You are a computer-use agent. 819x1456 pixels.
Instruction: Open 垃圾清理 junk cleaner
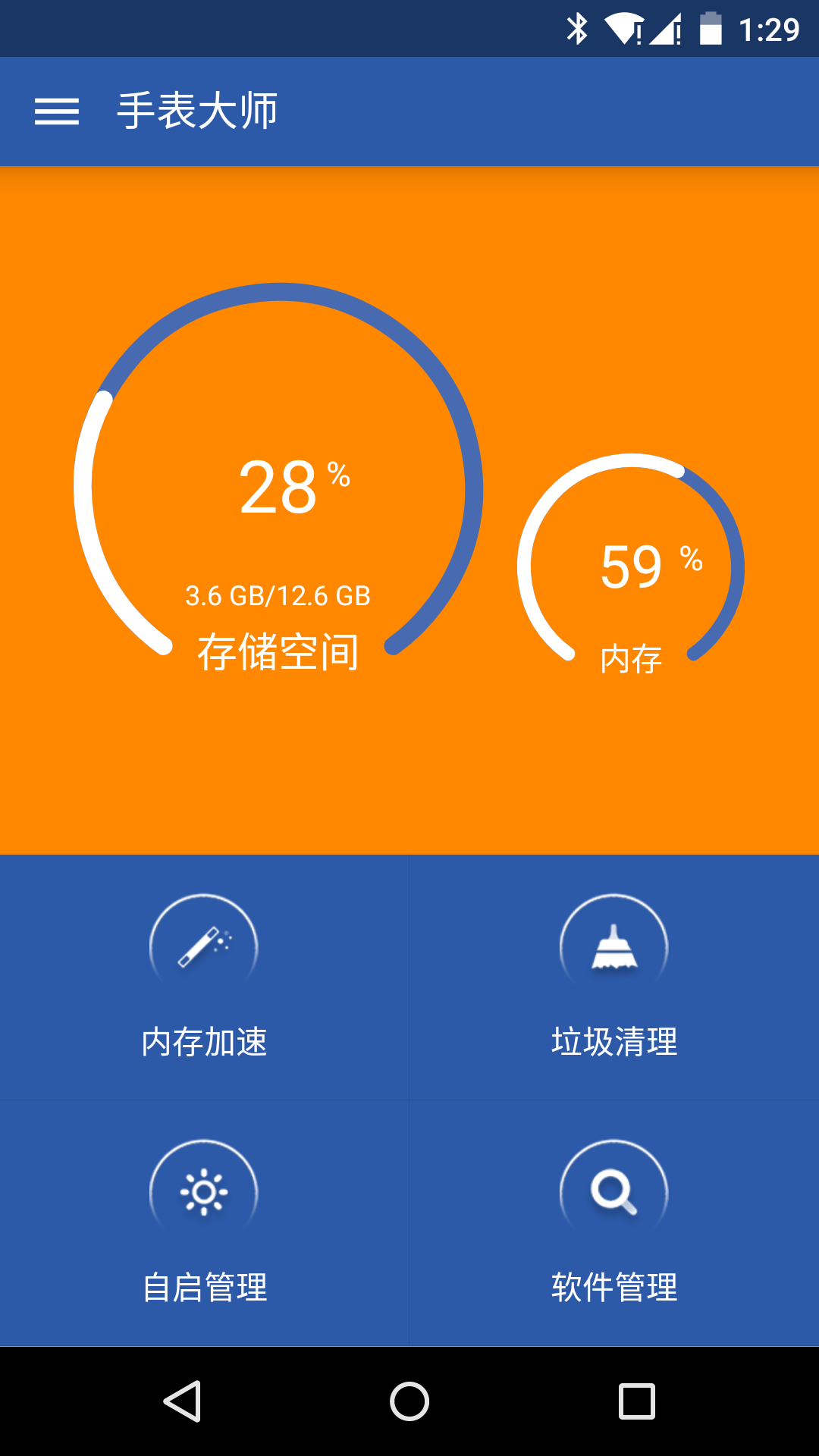coord(613,977)
